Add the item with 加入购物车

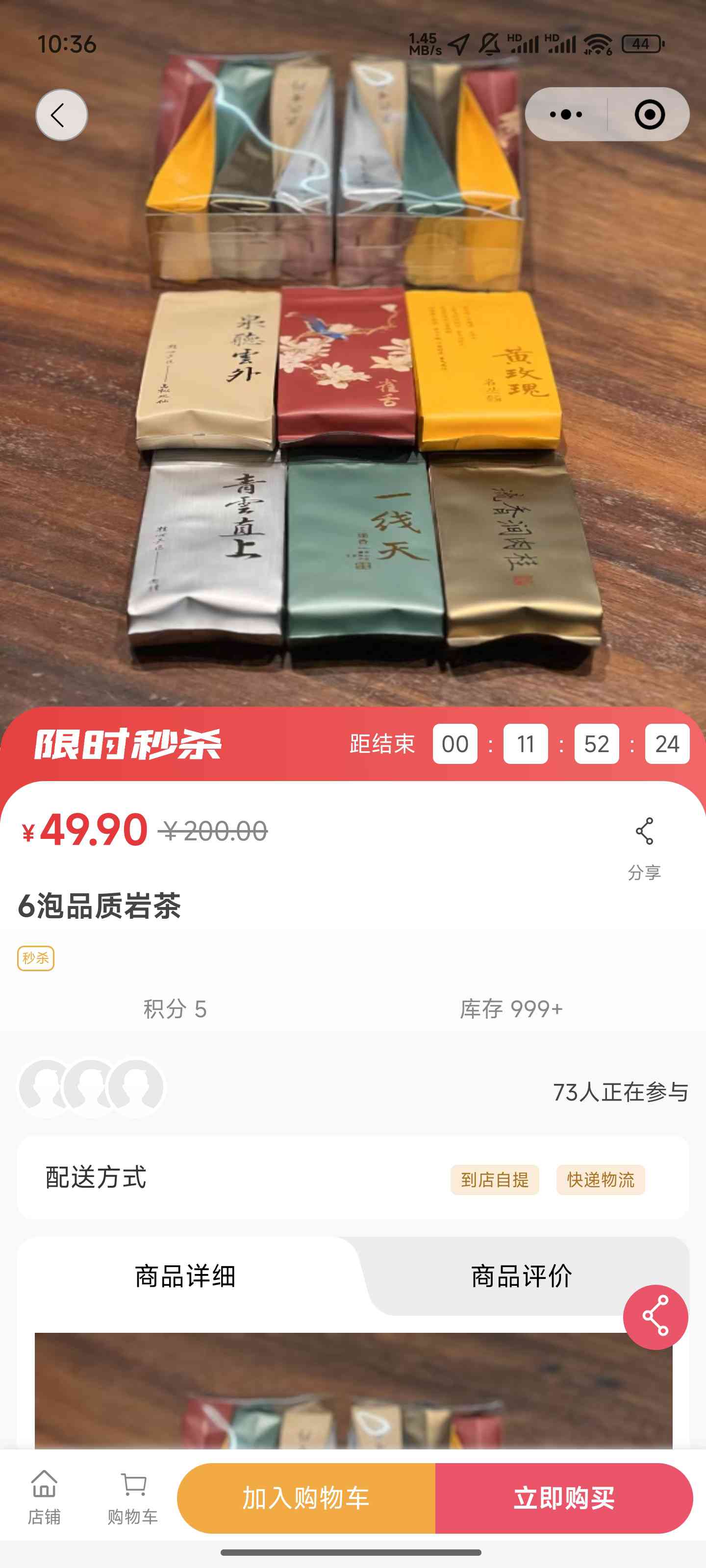coord(306,1497)
